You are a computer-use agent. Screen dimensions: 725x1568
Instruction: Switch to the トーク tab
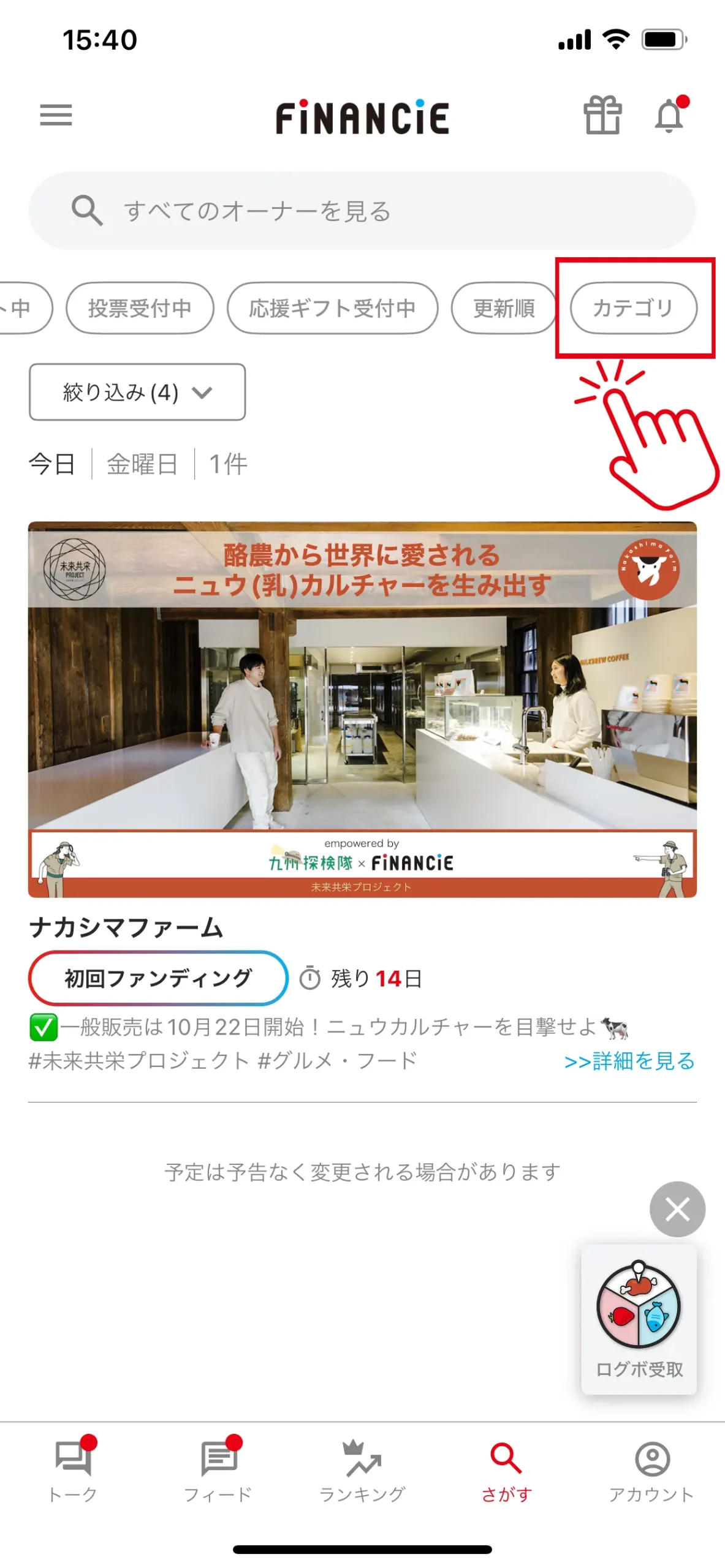(x=73, y=1469)
